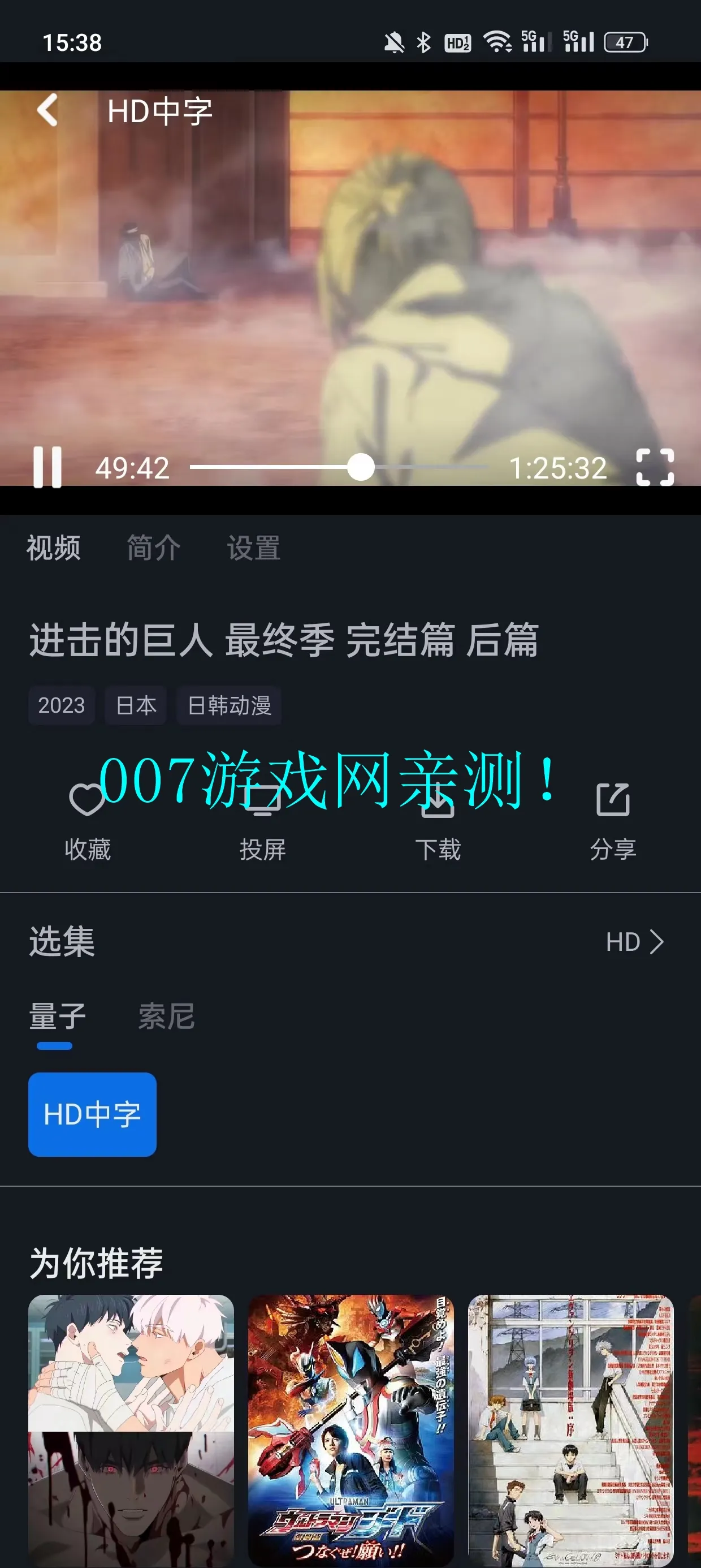Open the 2023 year tag

coord(61,705)
